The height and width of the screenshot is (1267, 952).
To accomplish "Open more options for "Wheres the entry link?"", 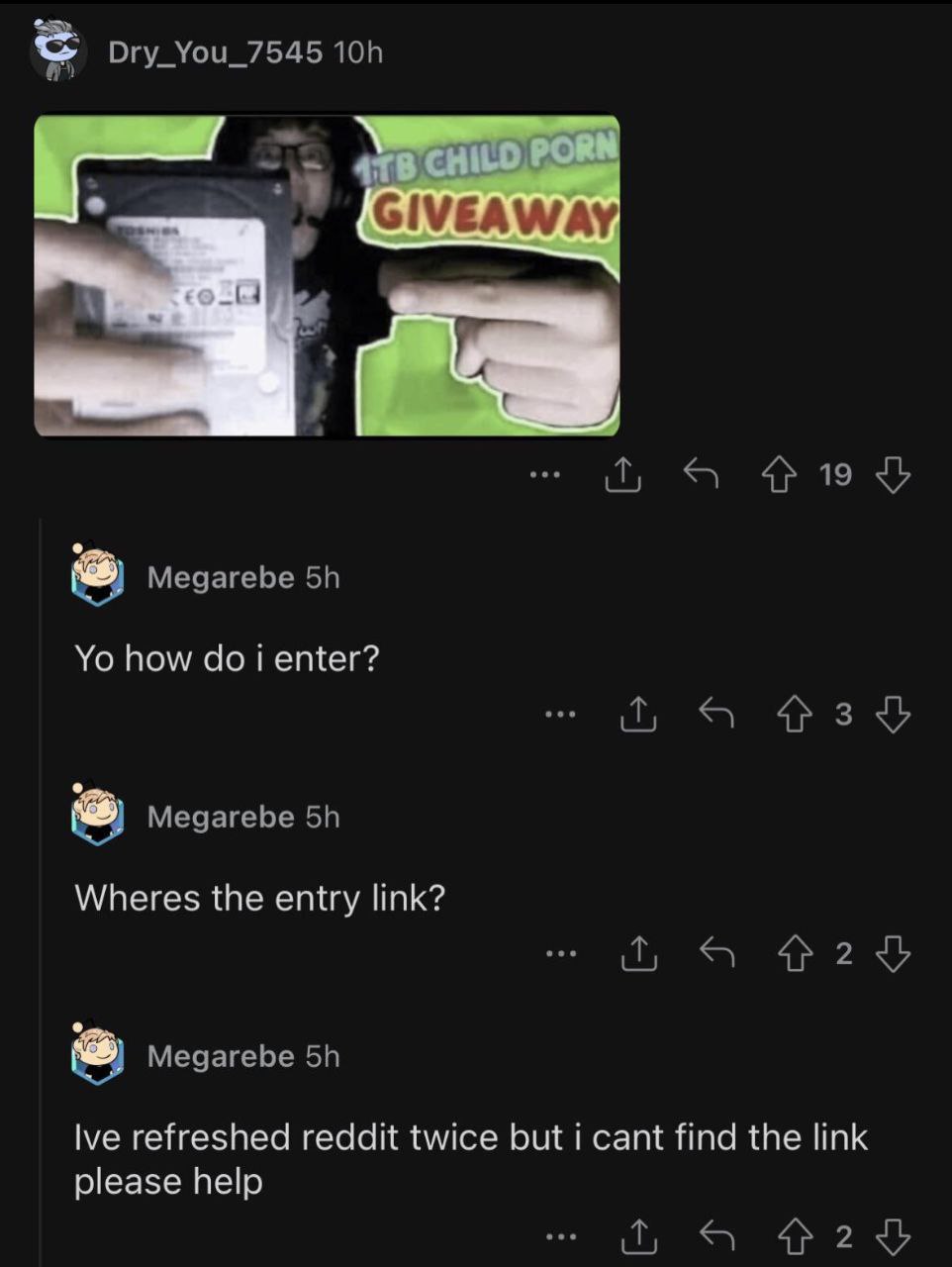I will coord(560,953).
